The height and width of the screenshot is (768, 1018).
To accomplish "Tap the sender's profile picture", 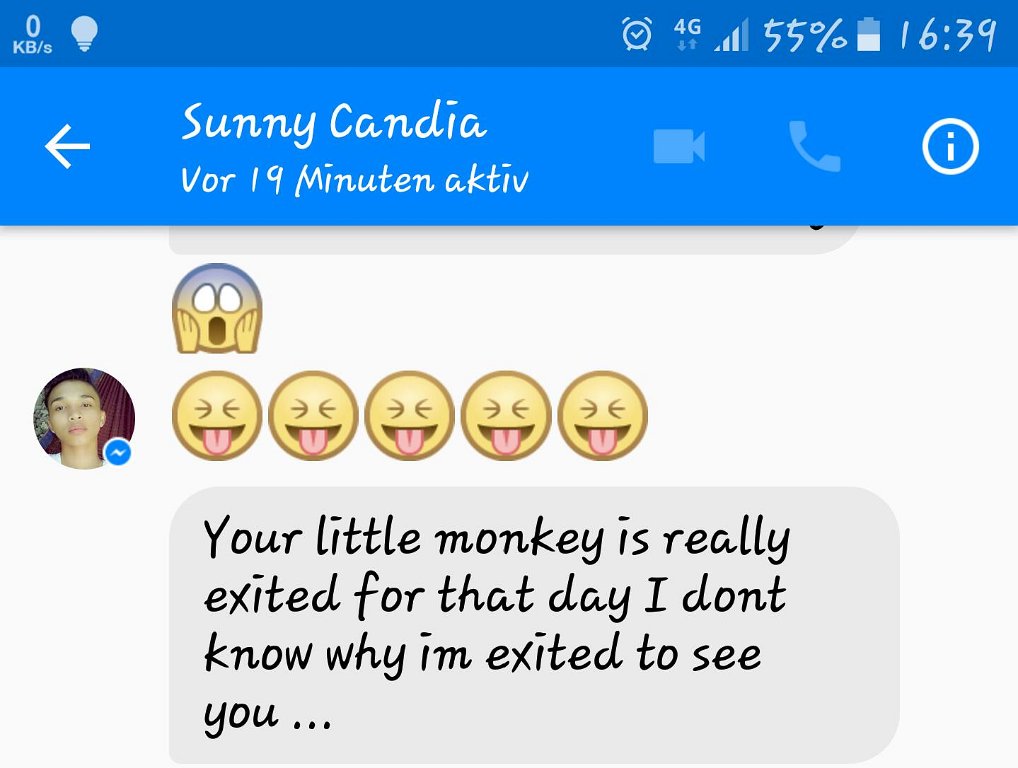I will coord(84,418).
